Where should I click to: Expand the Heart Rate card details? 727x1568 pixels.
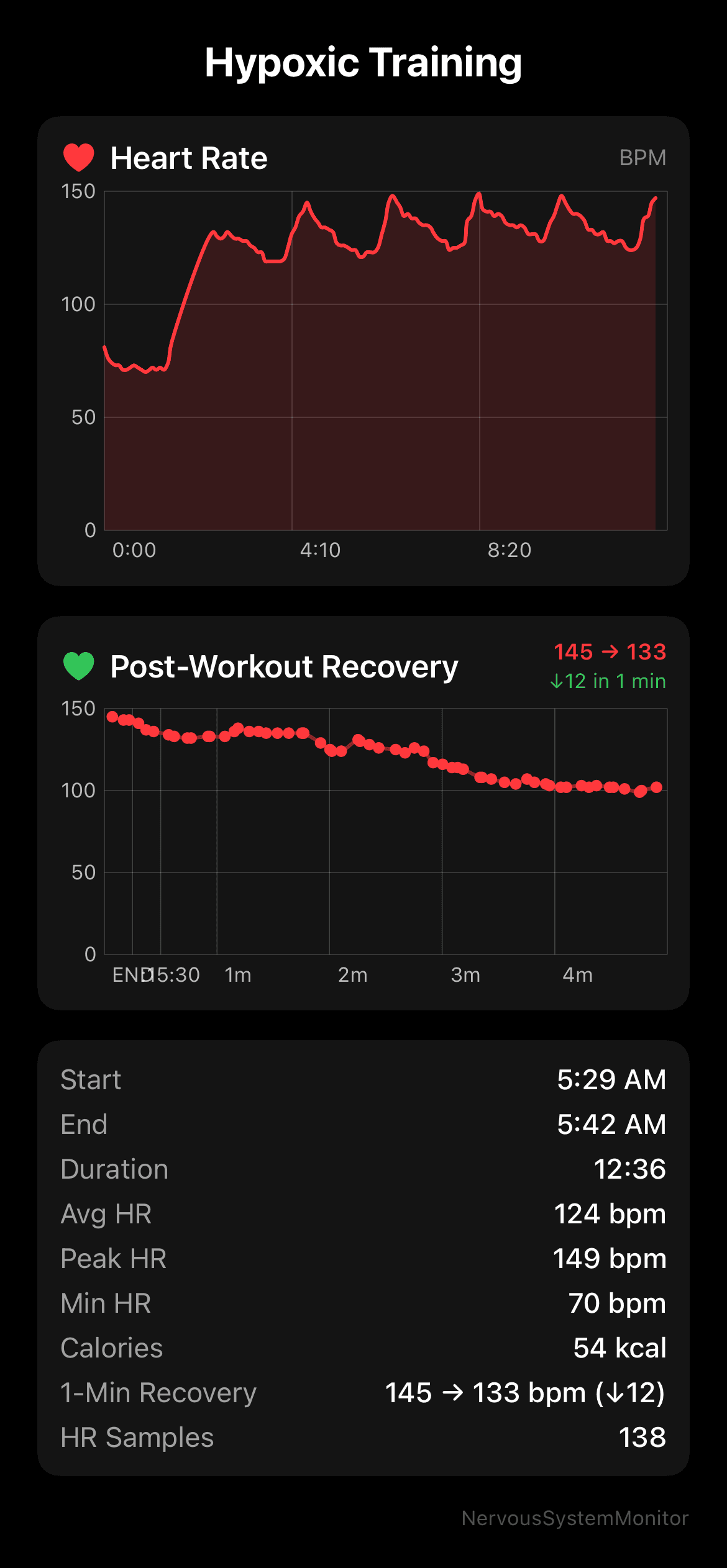(363, 351)
